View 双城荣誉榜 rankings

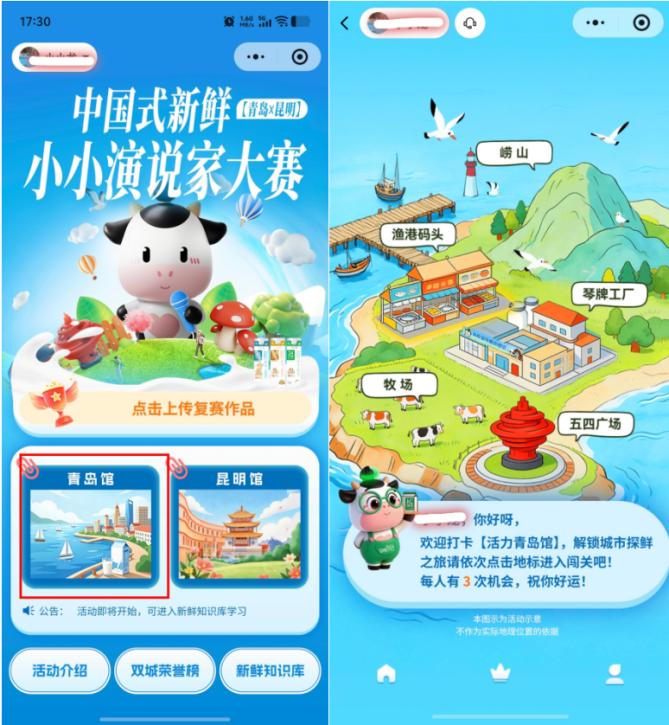pyautogui.click(x=164, y=671)
